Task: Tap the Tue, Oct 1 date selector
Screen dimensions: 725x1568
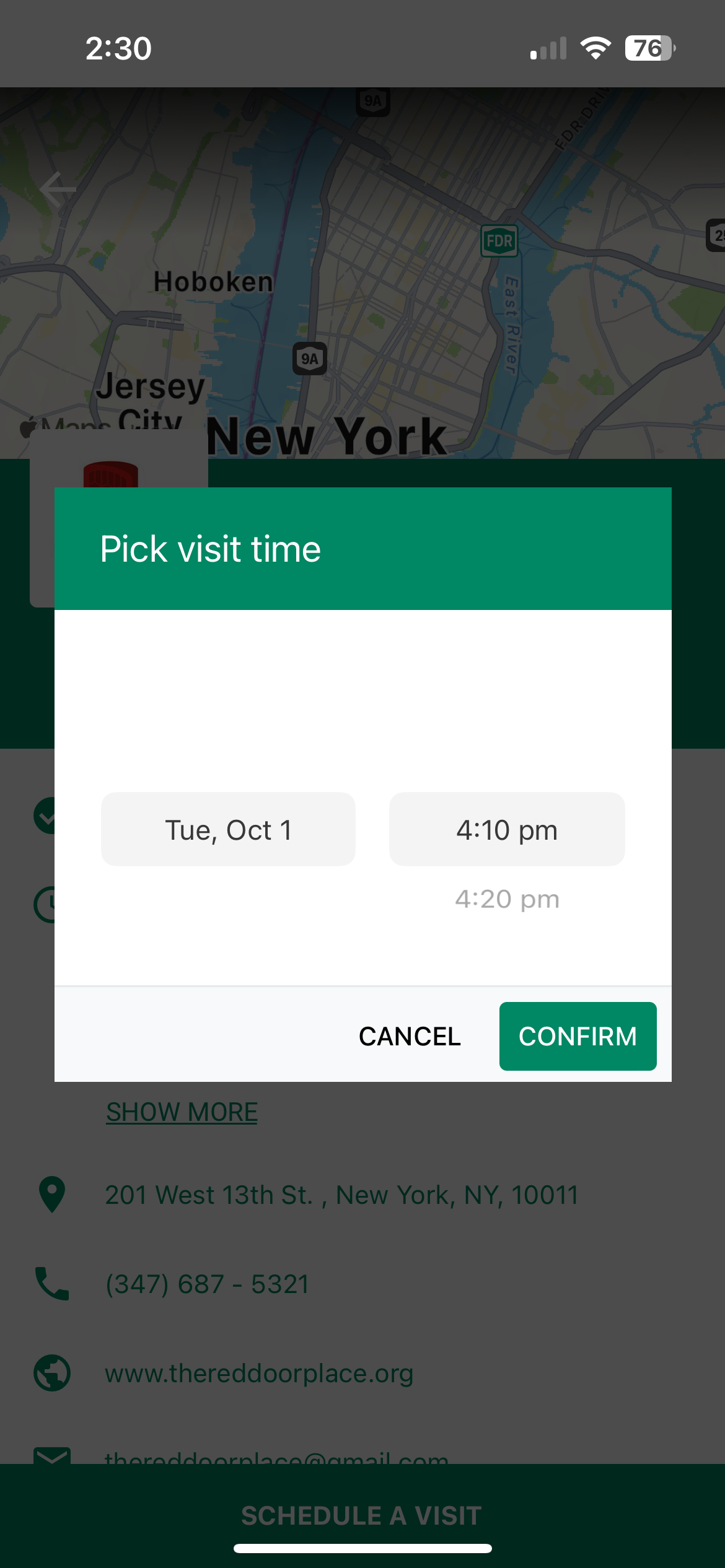Action: (x=228, y=829)
